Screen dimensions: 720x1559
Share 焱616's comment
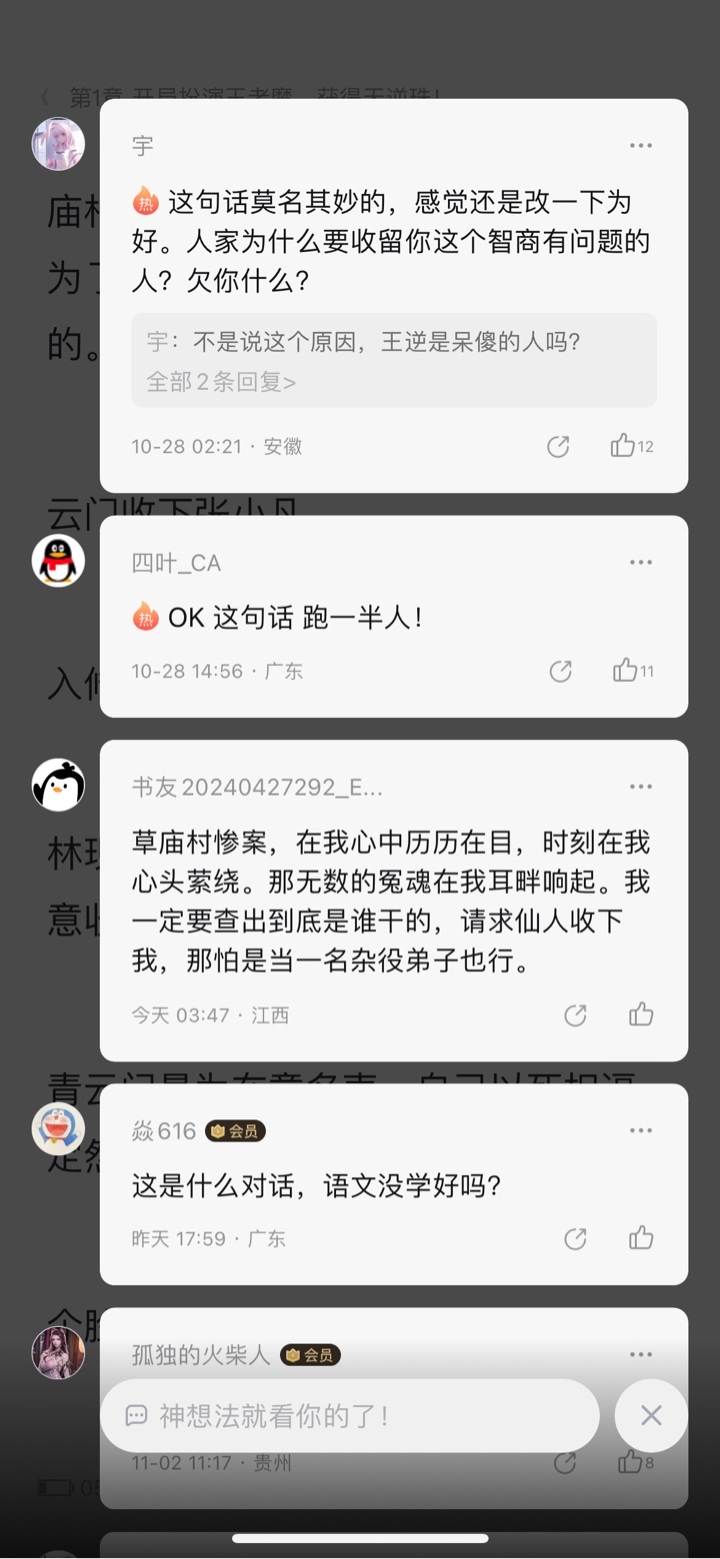coord(575,1240)
